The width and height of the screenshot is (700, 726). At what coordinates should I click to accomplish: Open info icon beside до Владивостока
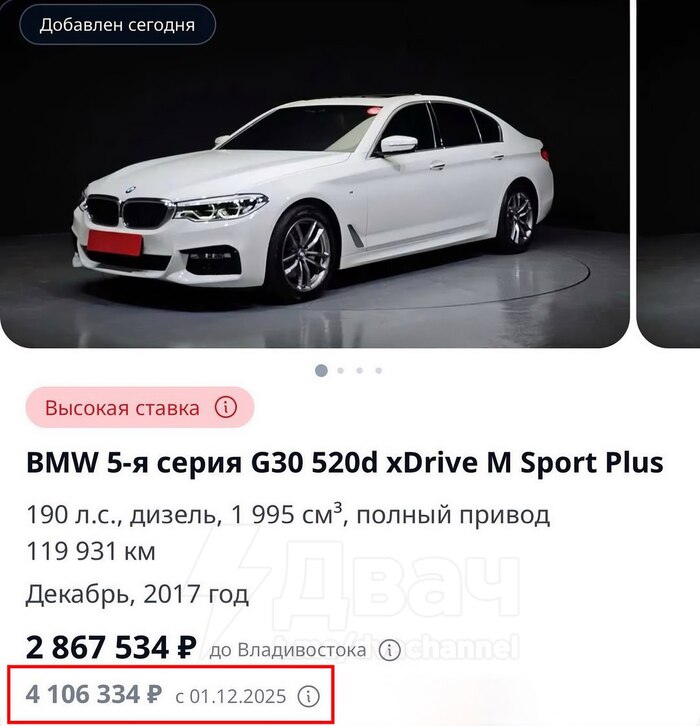(x=386, y=650)
